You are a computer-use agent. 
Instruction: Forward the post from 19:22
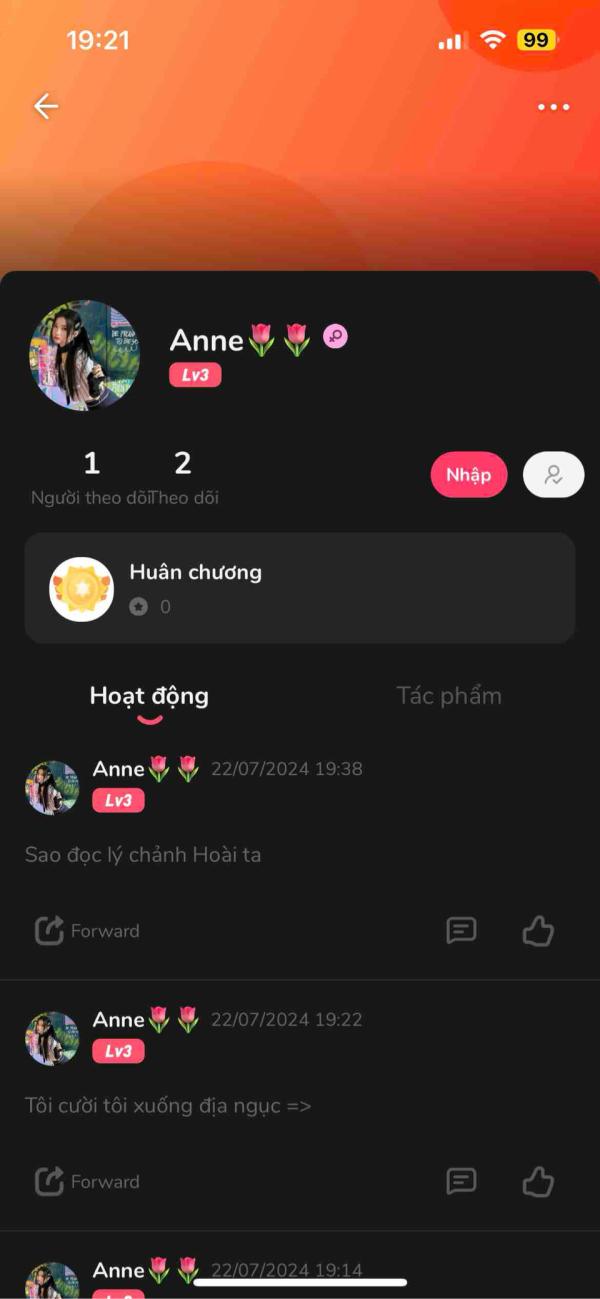tap(87, 1182)
